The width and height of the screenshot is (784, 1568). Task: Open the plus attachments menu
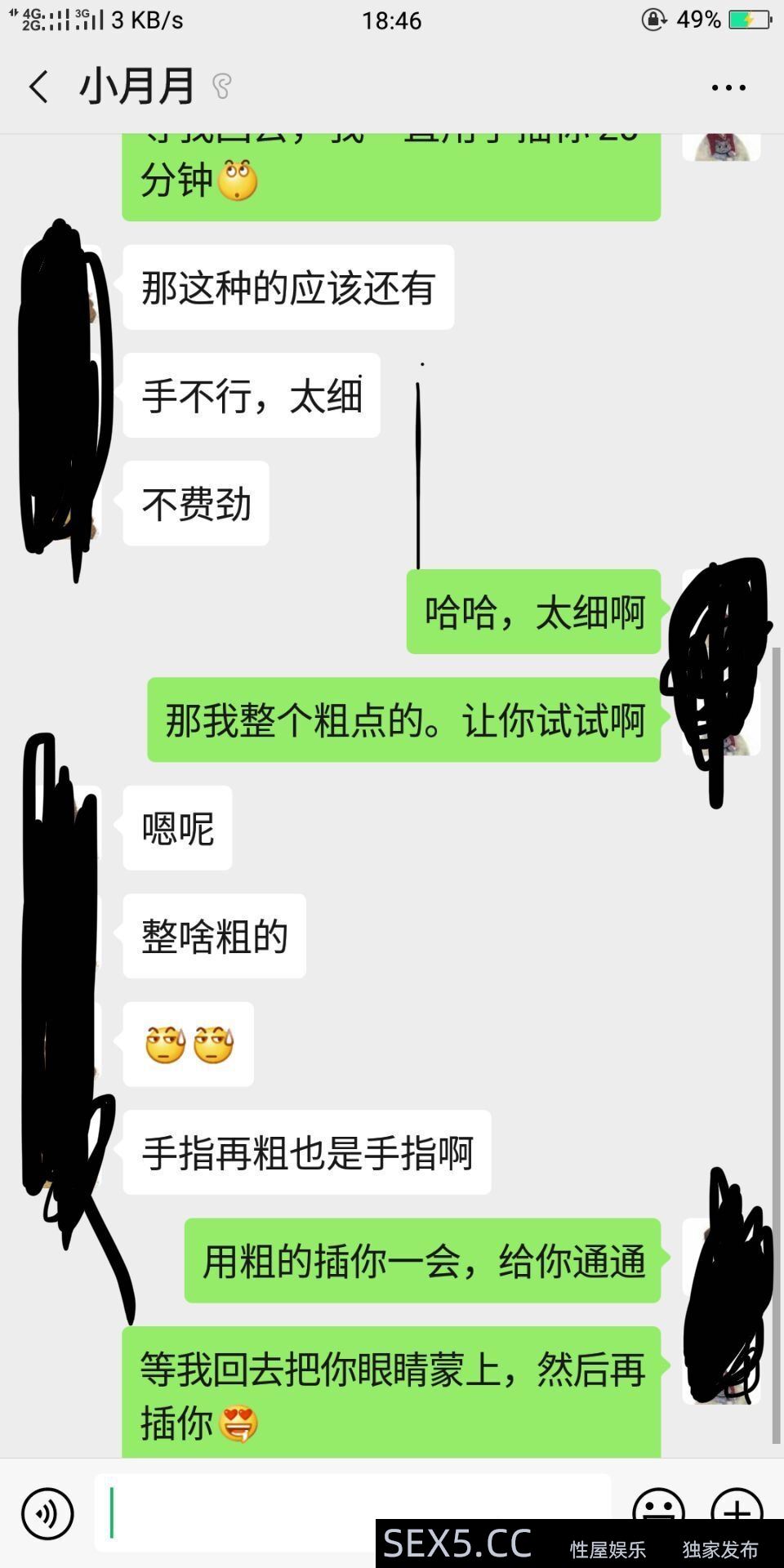click(737, 1507)
